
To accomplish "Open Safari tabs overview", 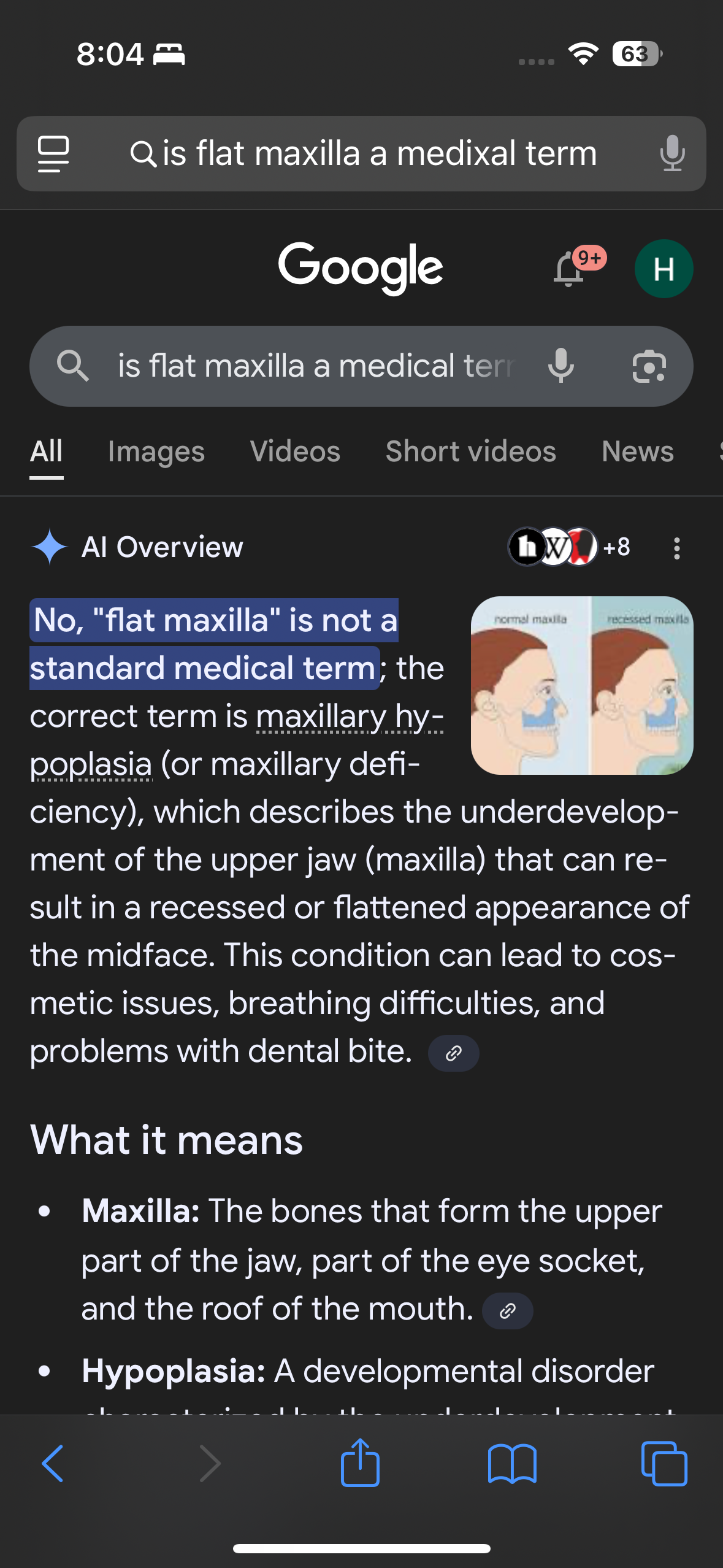I will [664, 1463].
